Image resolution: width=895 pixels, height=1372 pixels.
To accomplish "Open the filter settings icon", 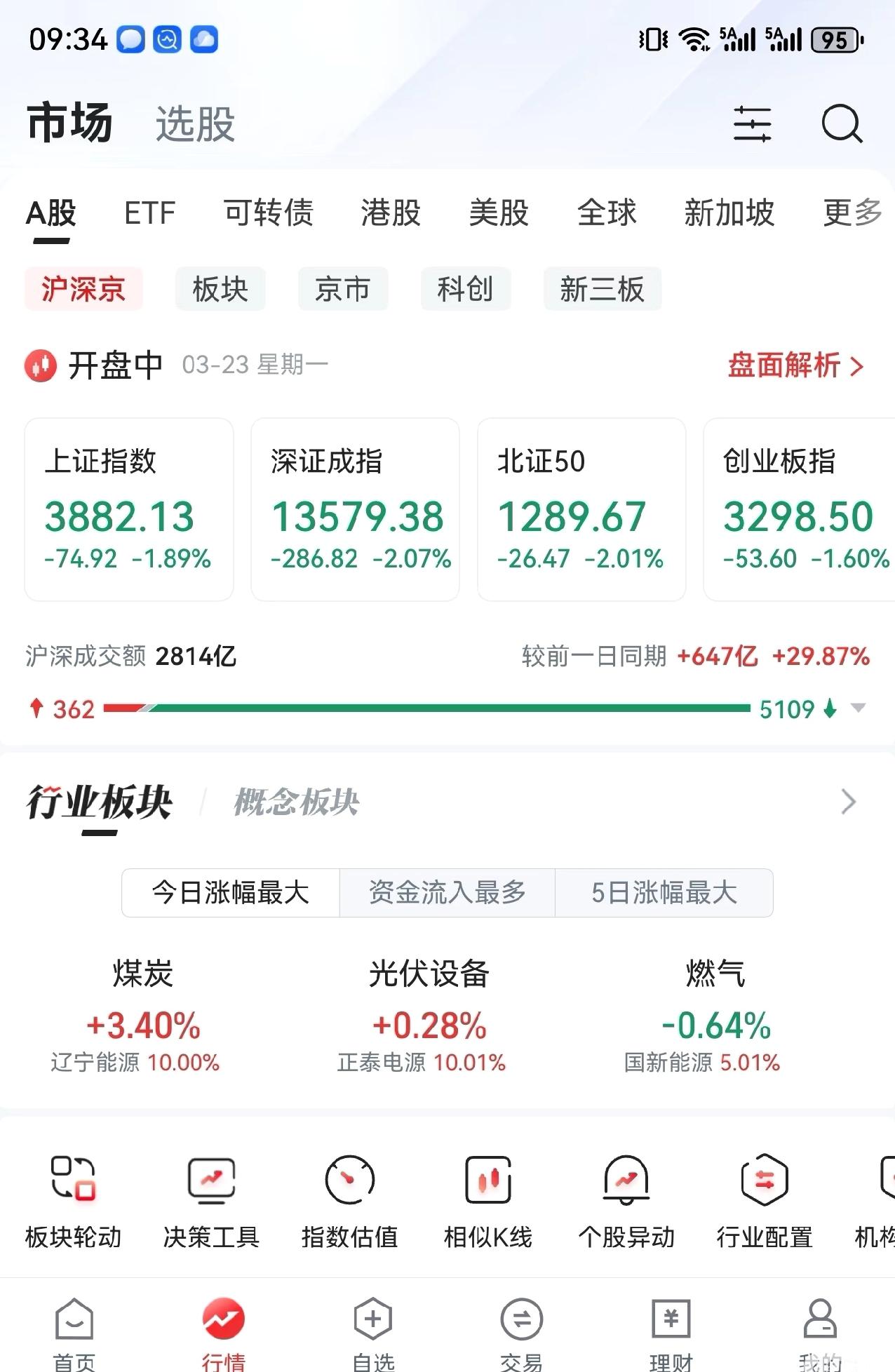I will point(752,123).
